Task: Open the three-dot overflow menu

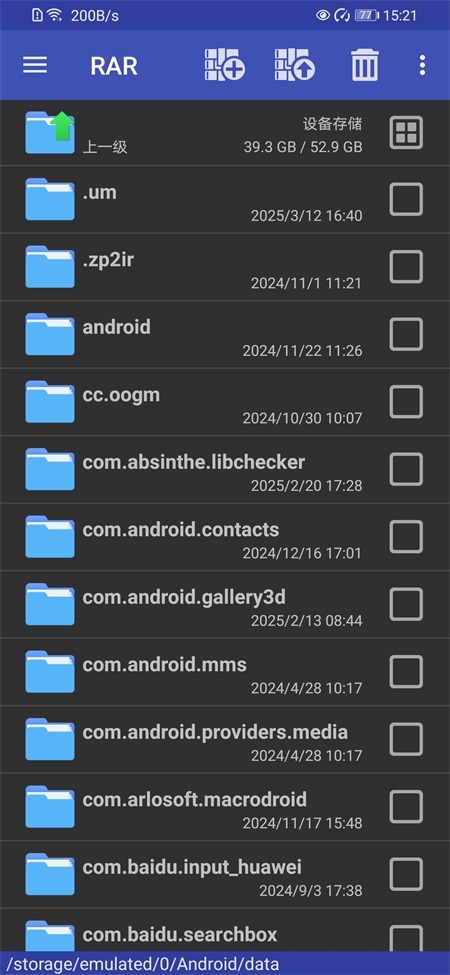Action: 422,65
